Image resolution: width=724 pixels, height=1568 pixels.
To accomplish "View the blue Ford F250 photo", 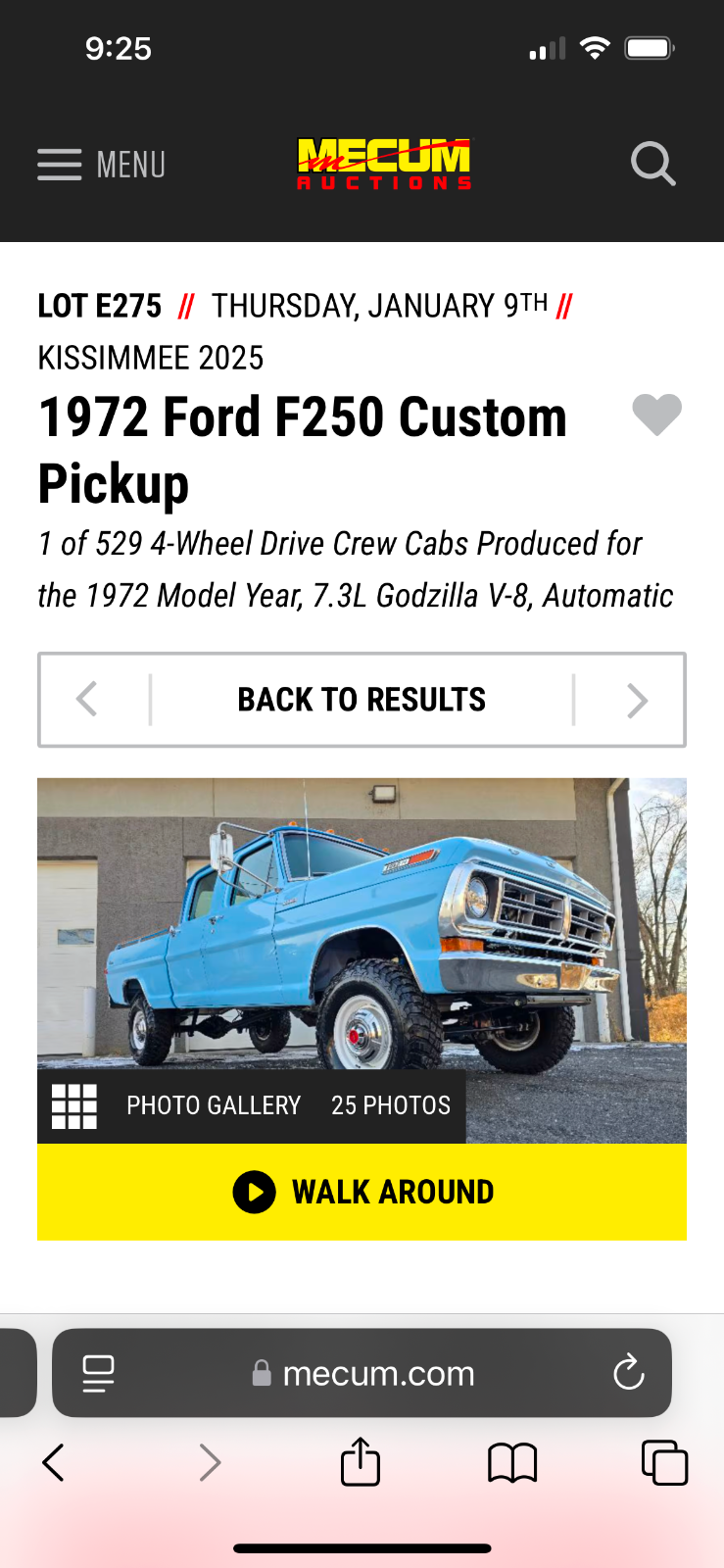I will pos(362,923).
